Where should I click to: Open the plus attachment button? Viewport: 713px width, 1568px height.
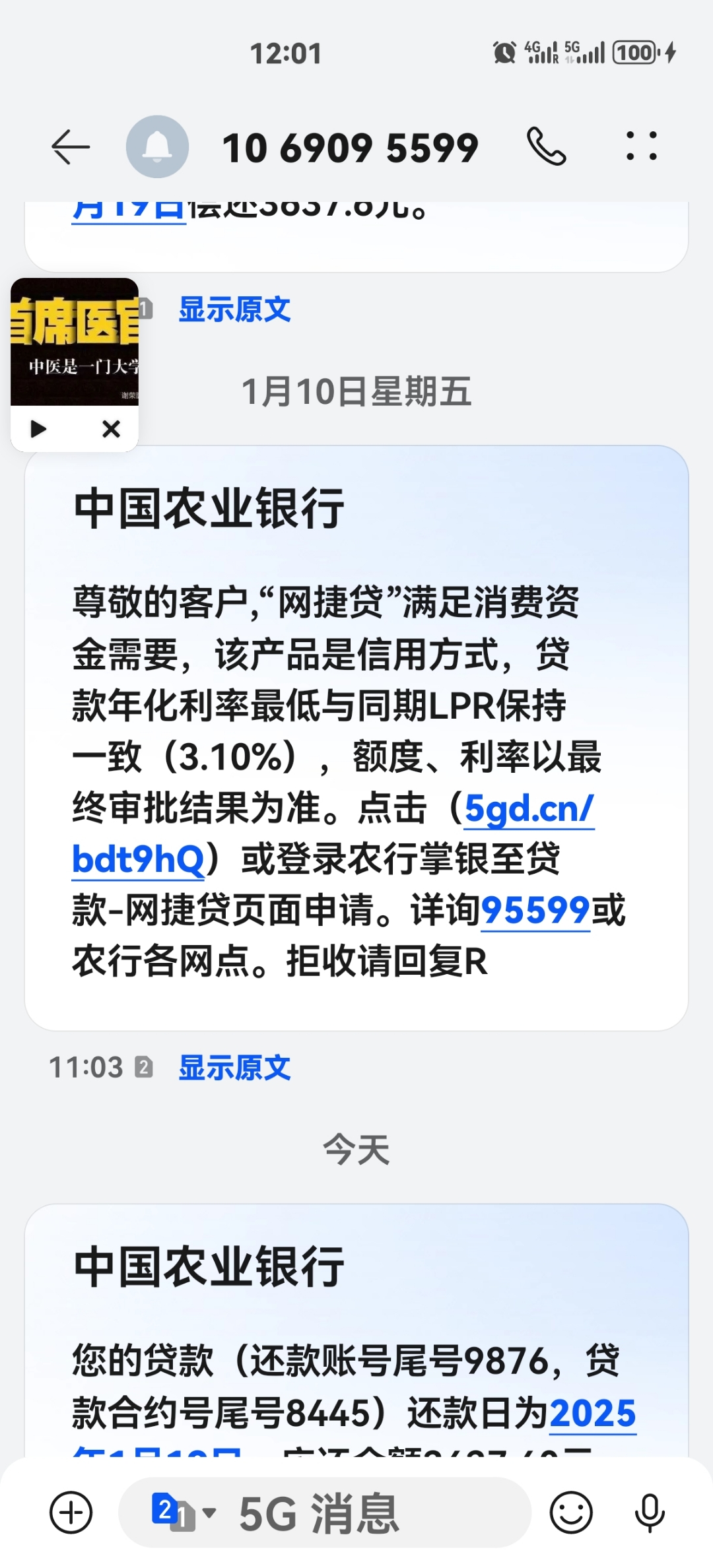click(x=71, y=1512)
